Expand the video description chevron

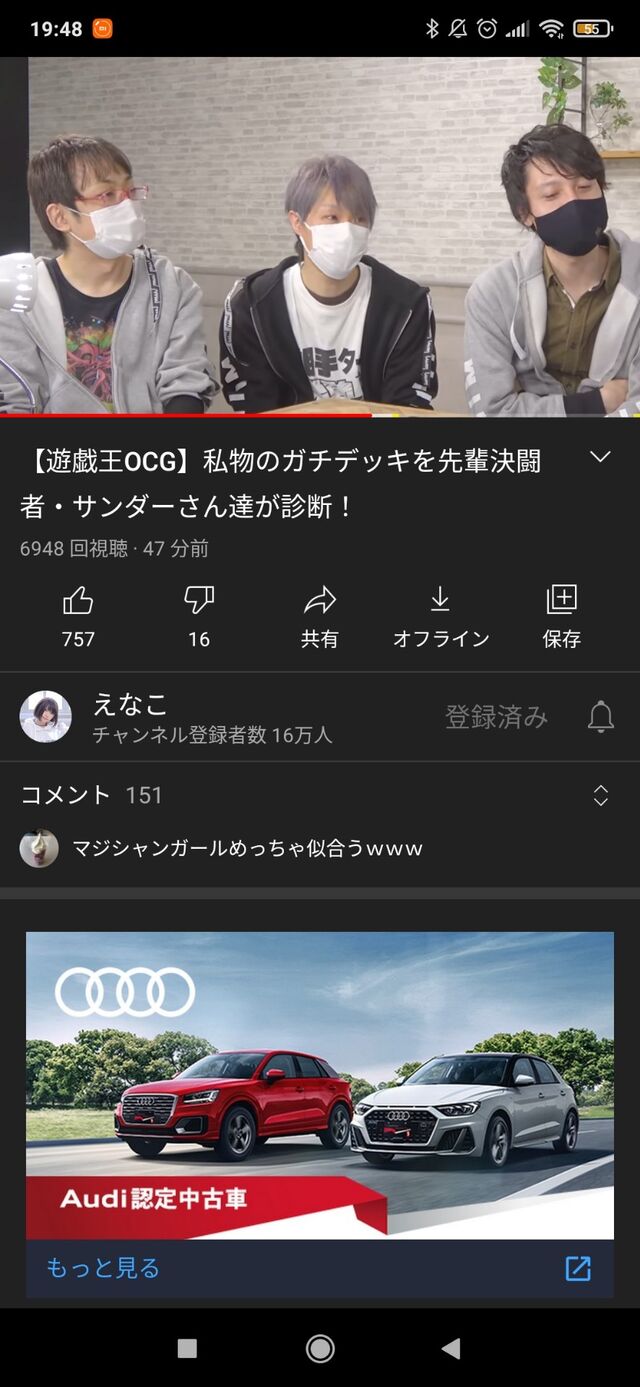coord(600,458)
